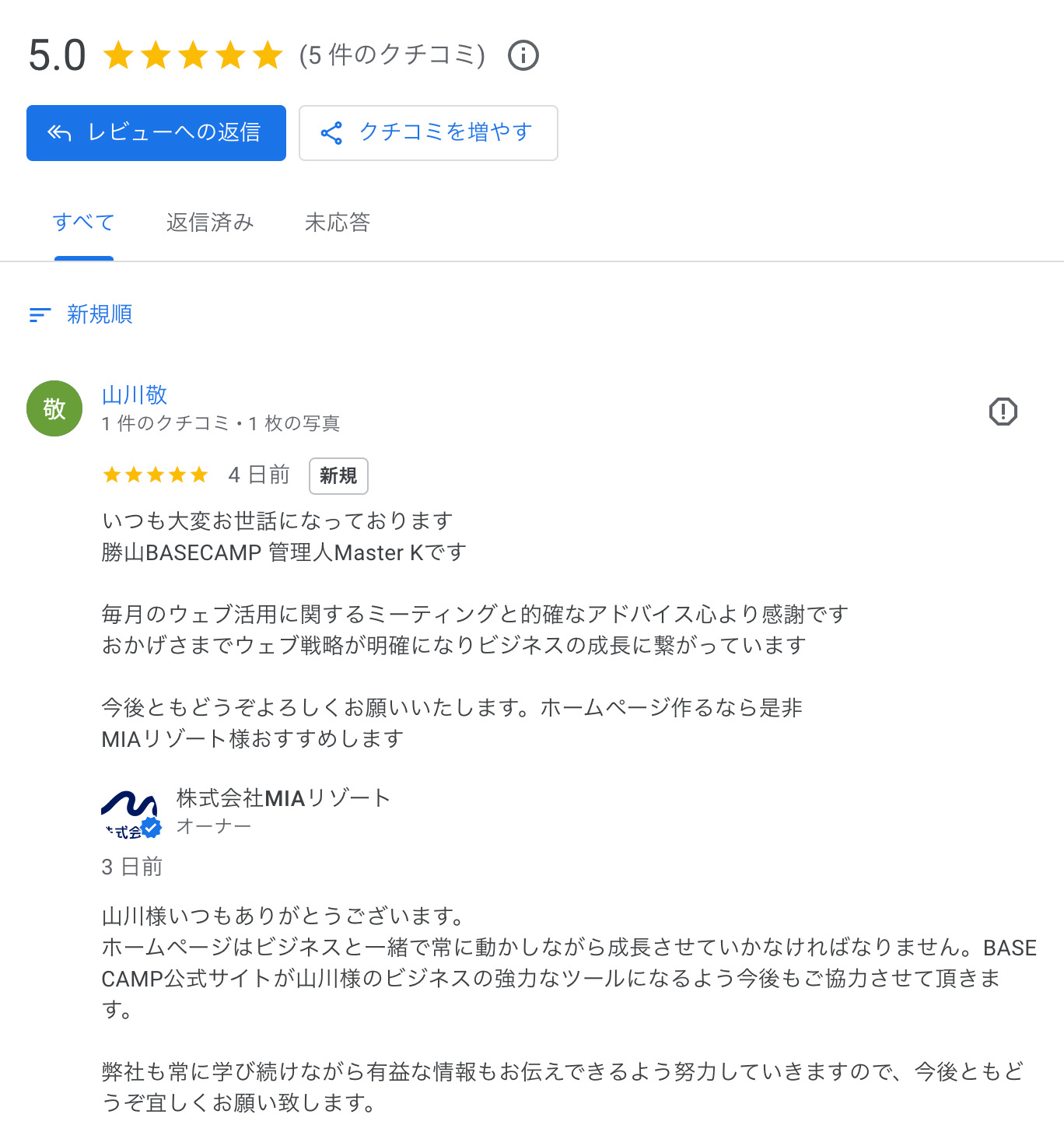This screenshot has height=1139, width=1064.
Task: Open the rating info icon
Action: (523, 56)
